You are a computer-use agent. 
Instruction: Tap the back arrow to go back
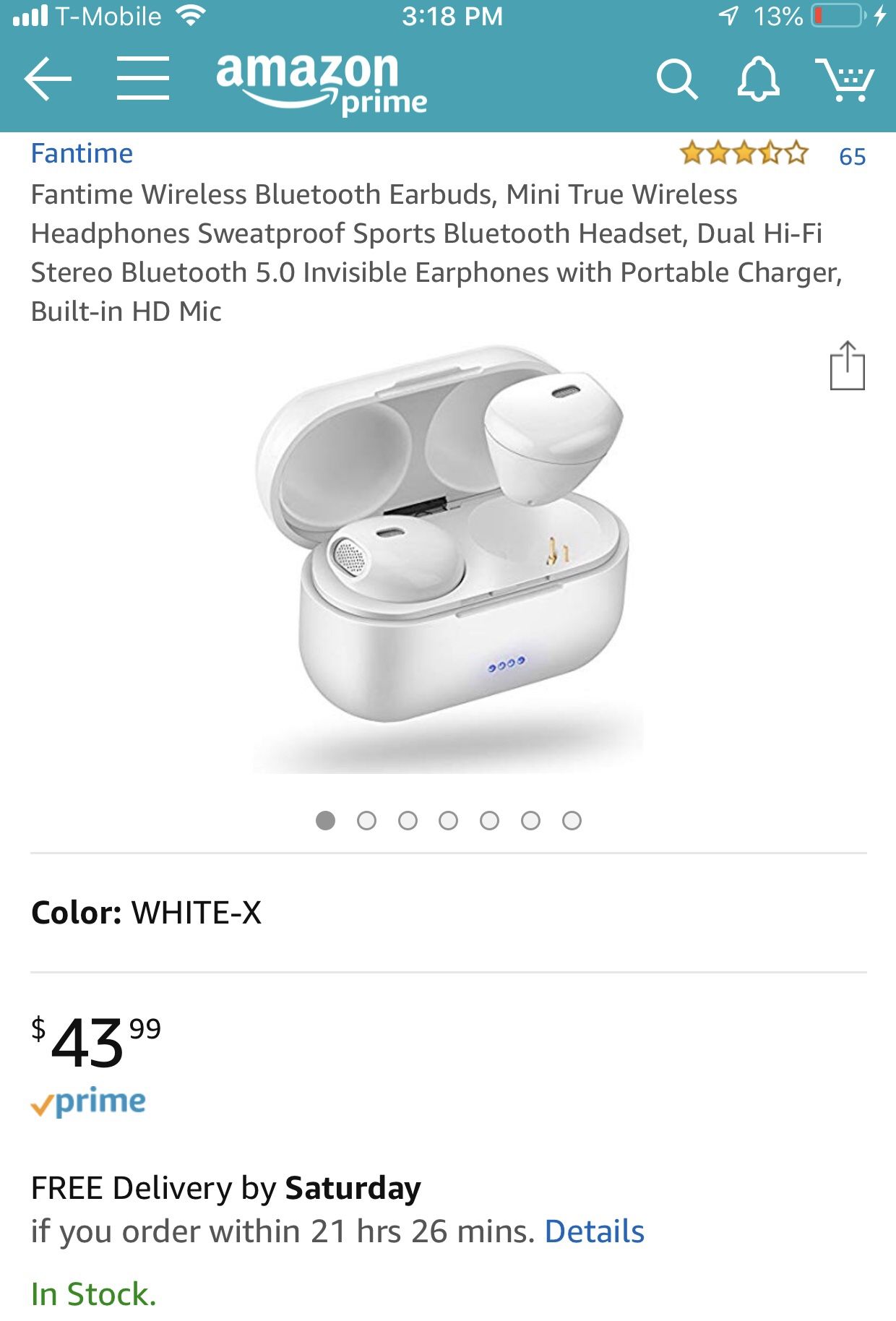point(48,78)
